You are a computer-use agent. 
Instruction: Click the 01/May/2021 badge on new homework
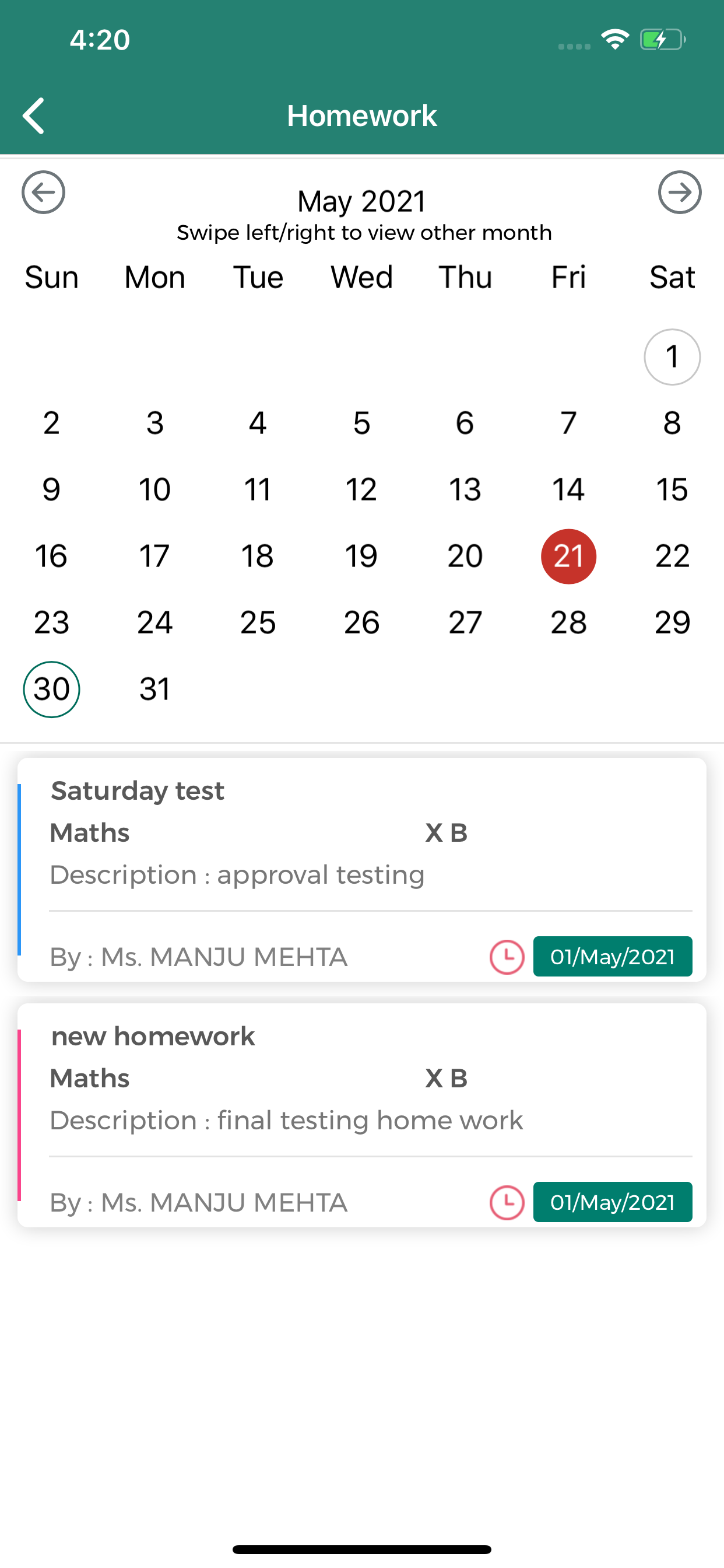[612, 1202]
